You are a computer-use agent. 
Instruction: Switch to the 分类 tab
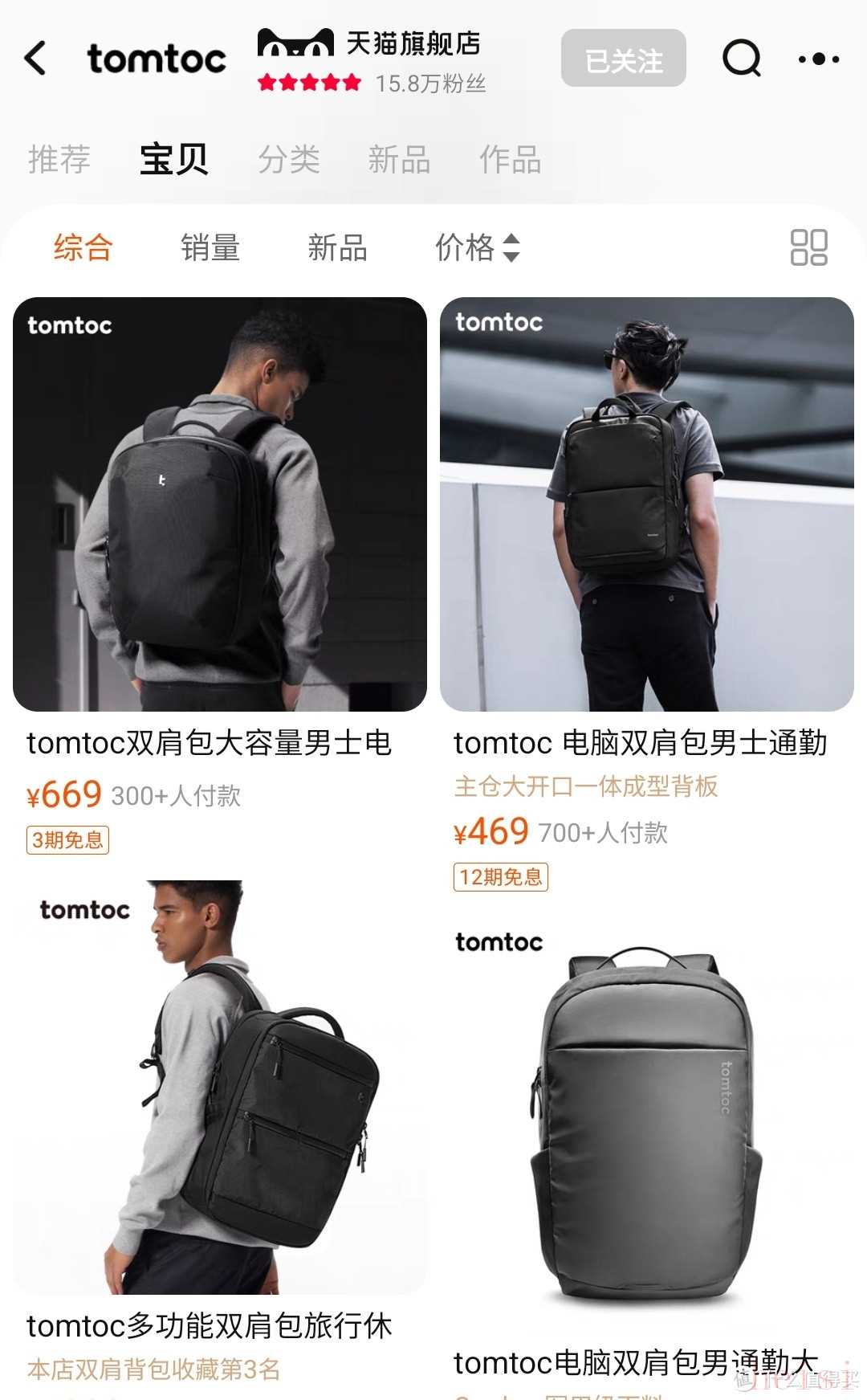(x=289, y=159)
